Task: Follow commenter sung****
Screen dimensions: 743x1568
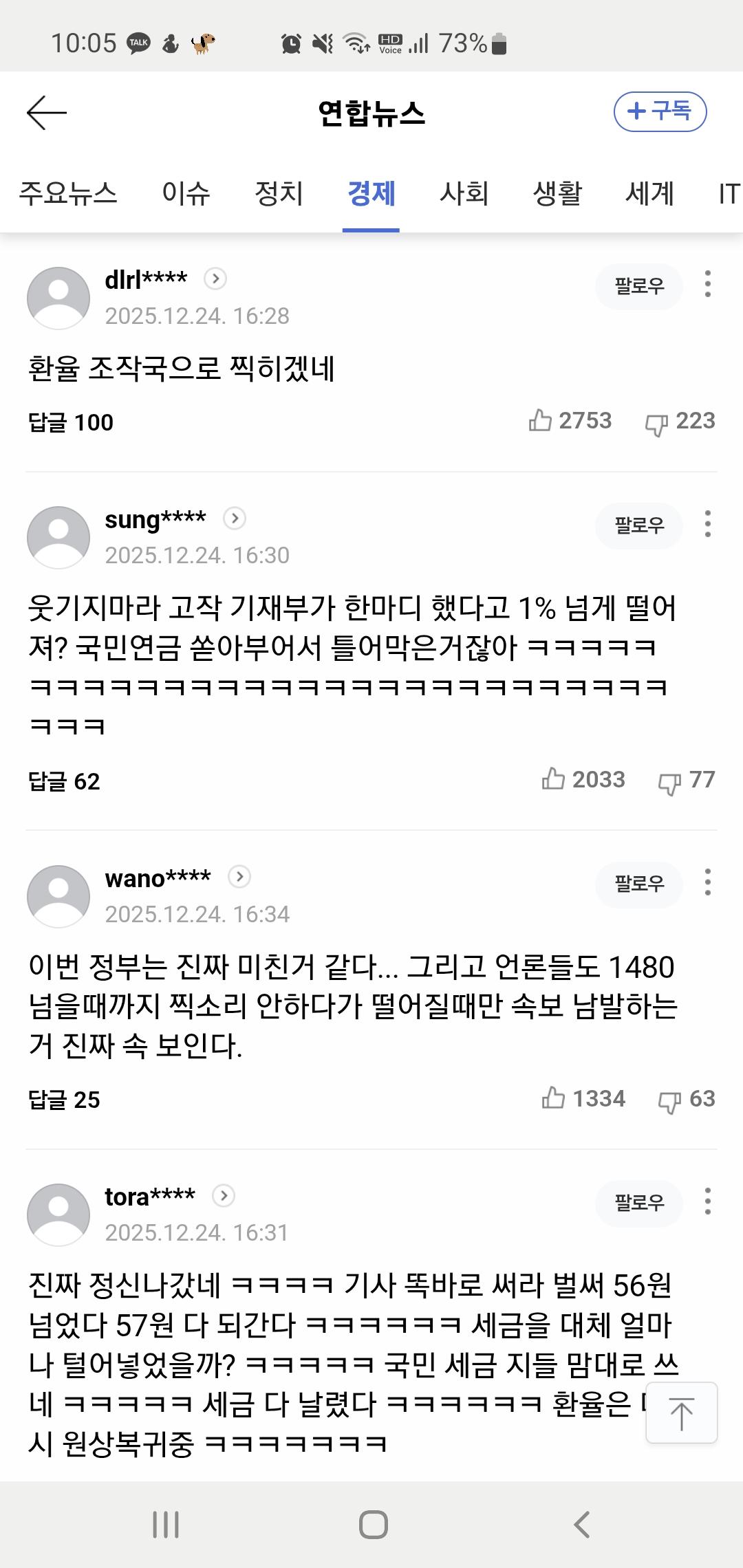Action: [x=639, y=526]
